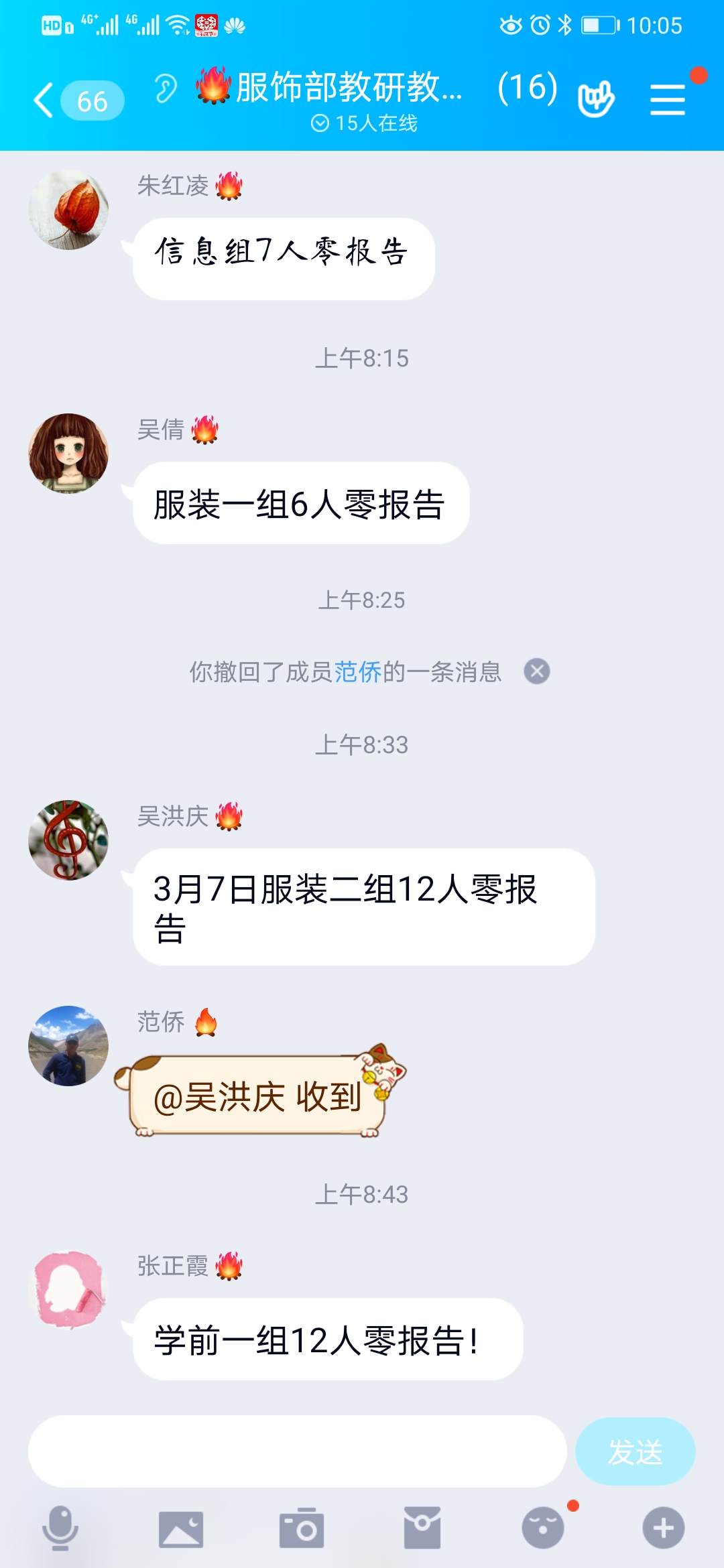Tap the ear listening mode icon
Screen dimensions: 724x1568
tap(166, 88)
